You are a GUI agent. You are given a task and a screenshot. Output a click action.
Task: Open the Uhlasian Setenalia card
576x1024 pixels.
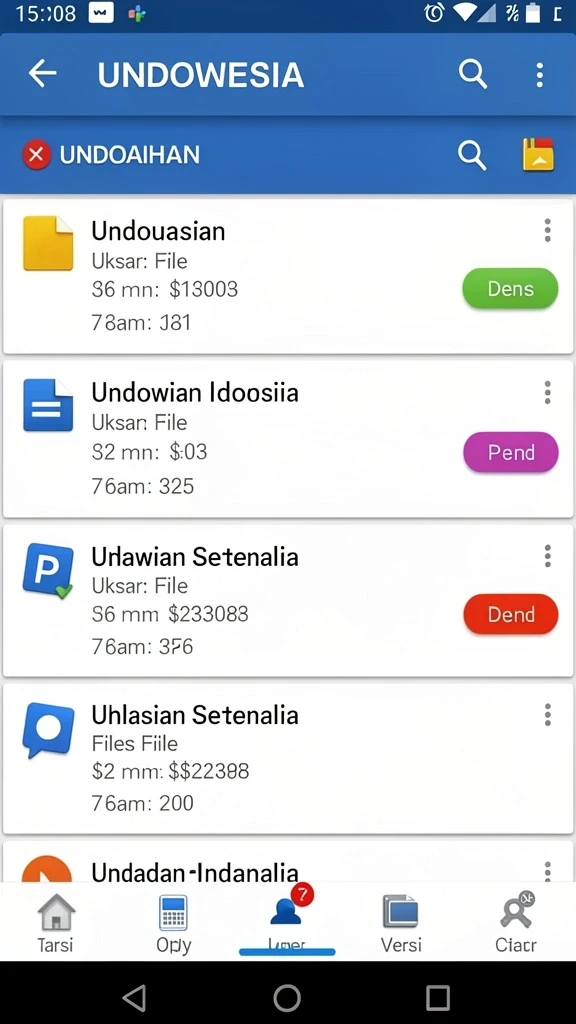point(288,759)
